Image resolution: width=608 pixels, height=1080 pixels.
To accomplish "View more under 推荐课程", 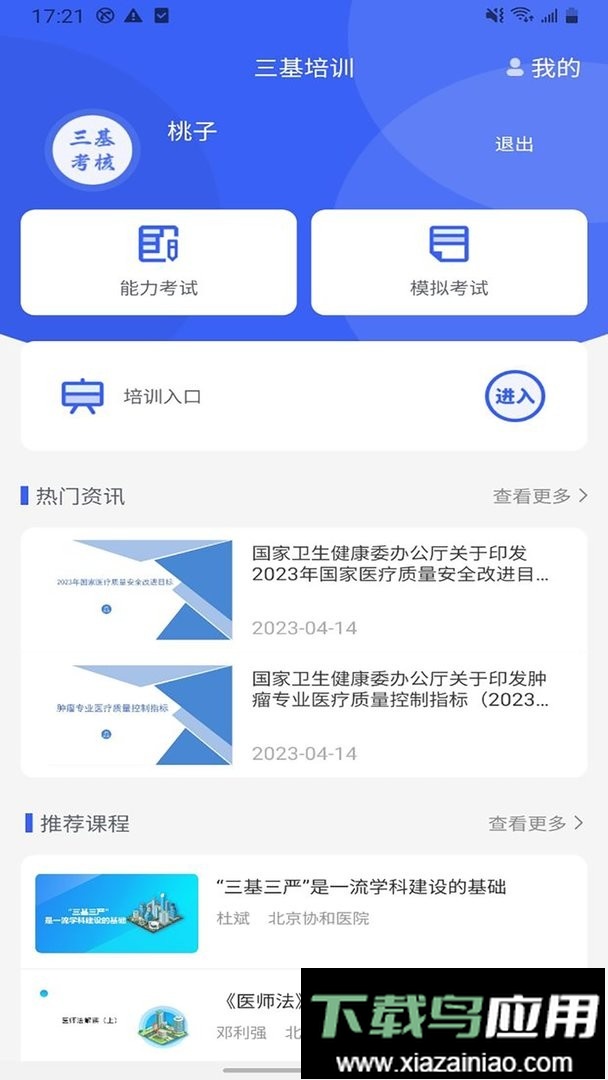I will pyautogui.click(x=536, y=823).
